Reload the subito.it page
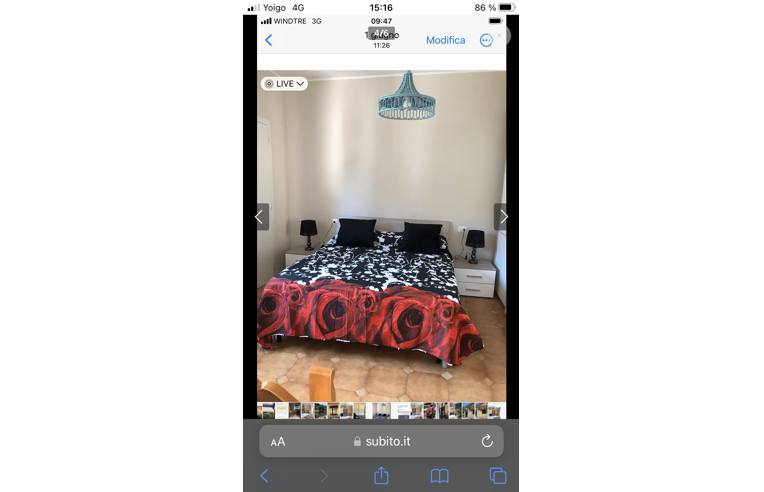764x492 pixels. click(x=487, y=441)
